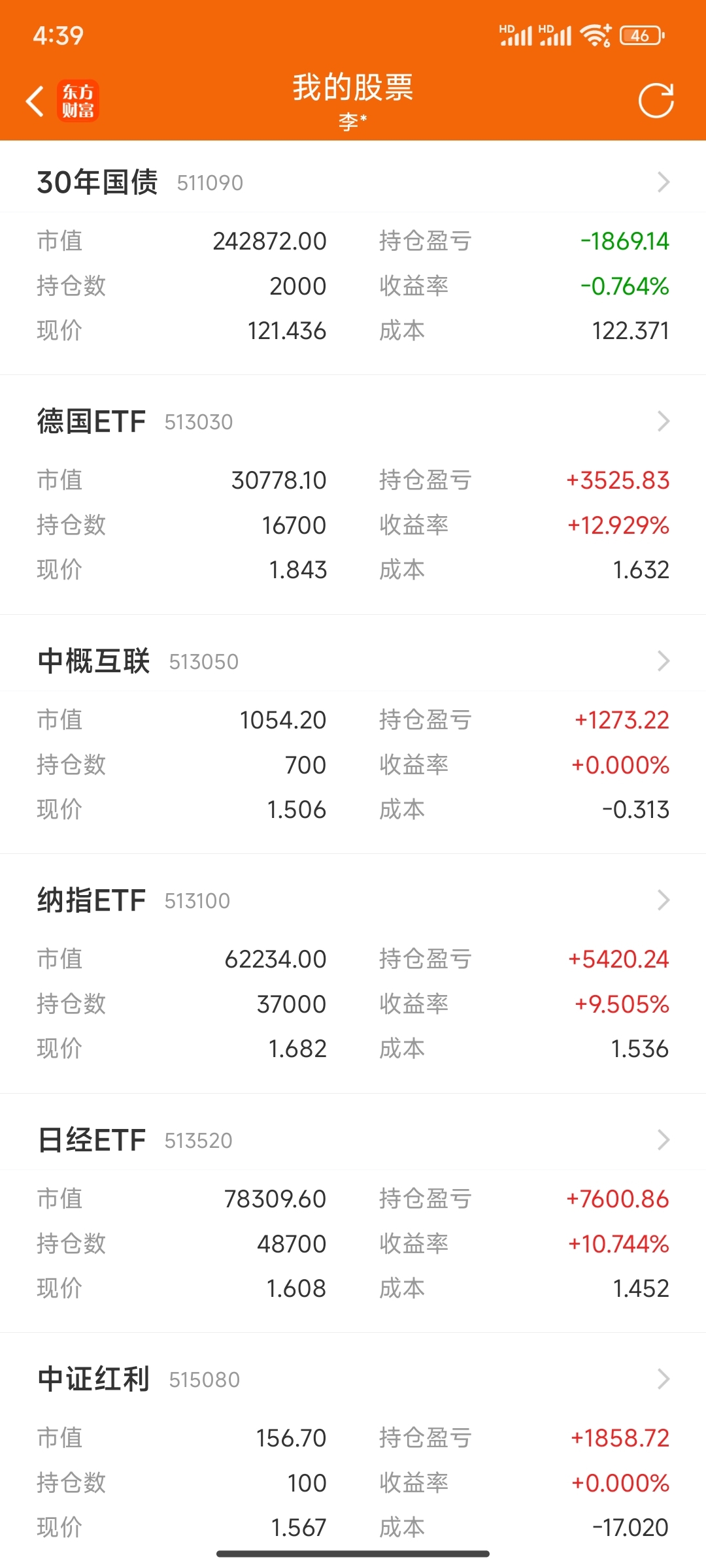Viewport: 706px width, 1568px height.
Task: Open 德国ETF 513030 holding details
Action: click(x=353, y=421)
